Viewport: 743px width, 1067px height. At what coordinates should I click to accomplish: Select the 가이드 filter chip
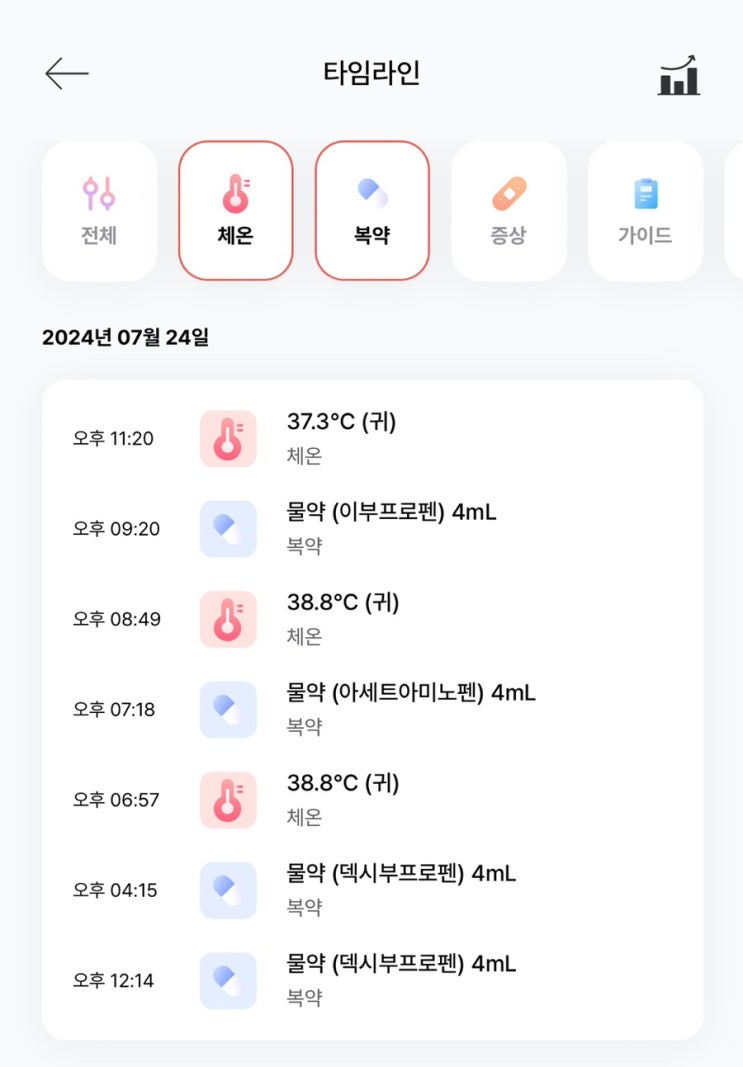click(645, 210)
